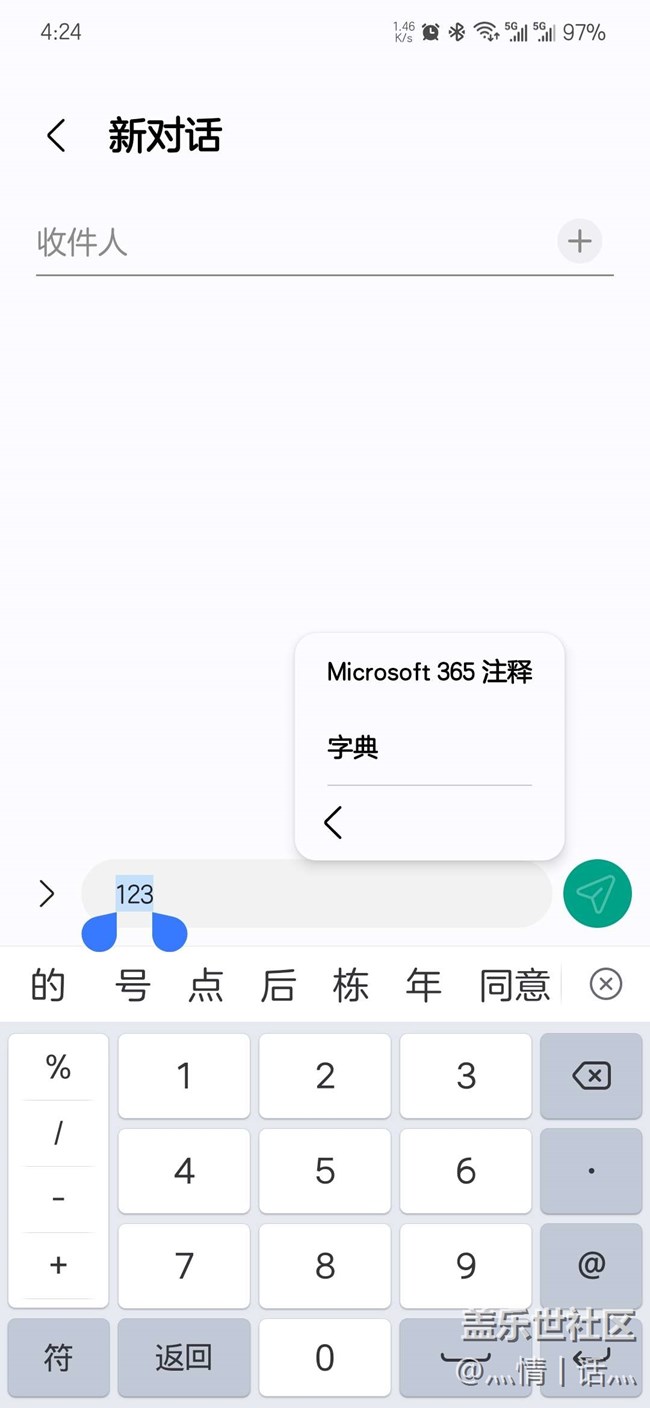Go back from the new conversation screen
Viewport: 650px width, 1408px height.
(56, 135)
